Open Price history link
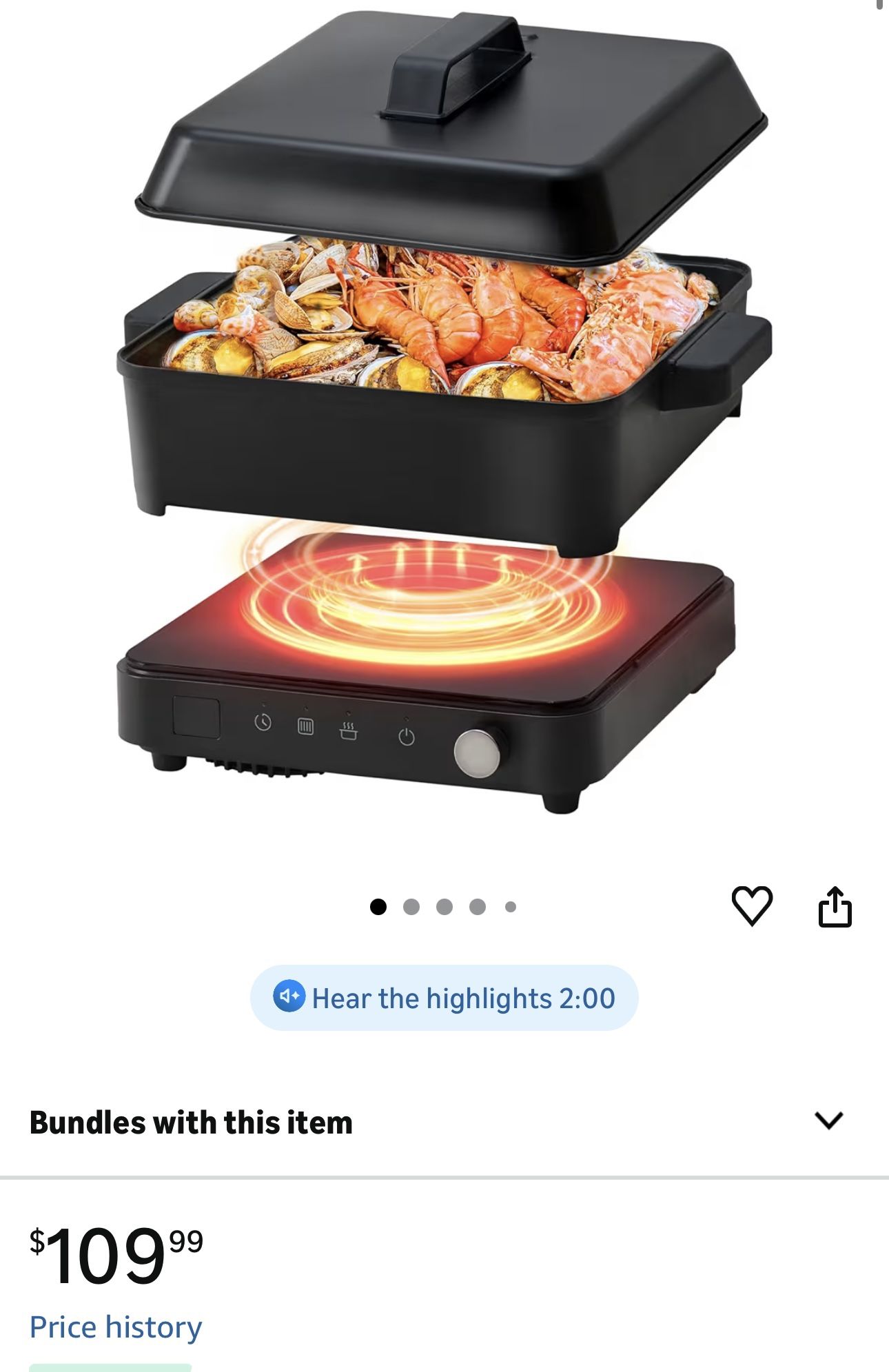 click(116, 1327)
